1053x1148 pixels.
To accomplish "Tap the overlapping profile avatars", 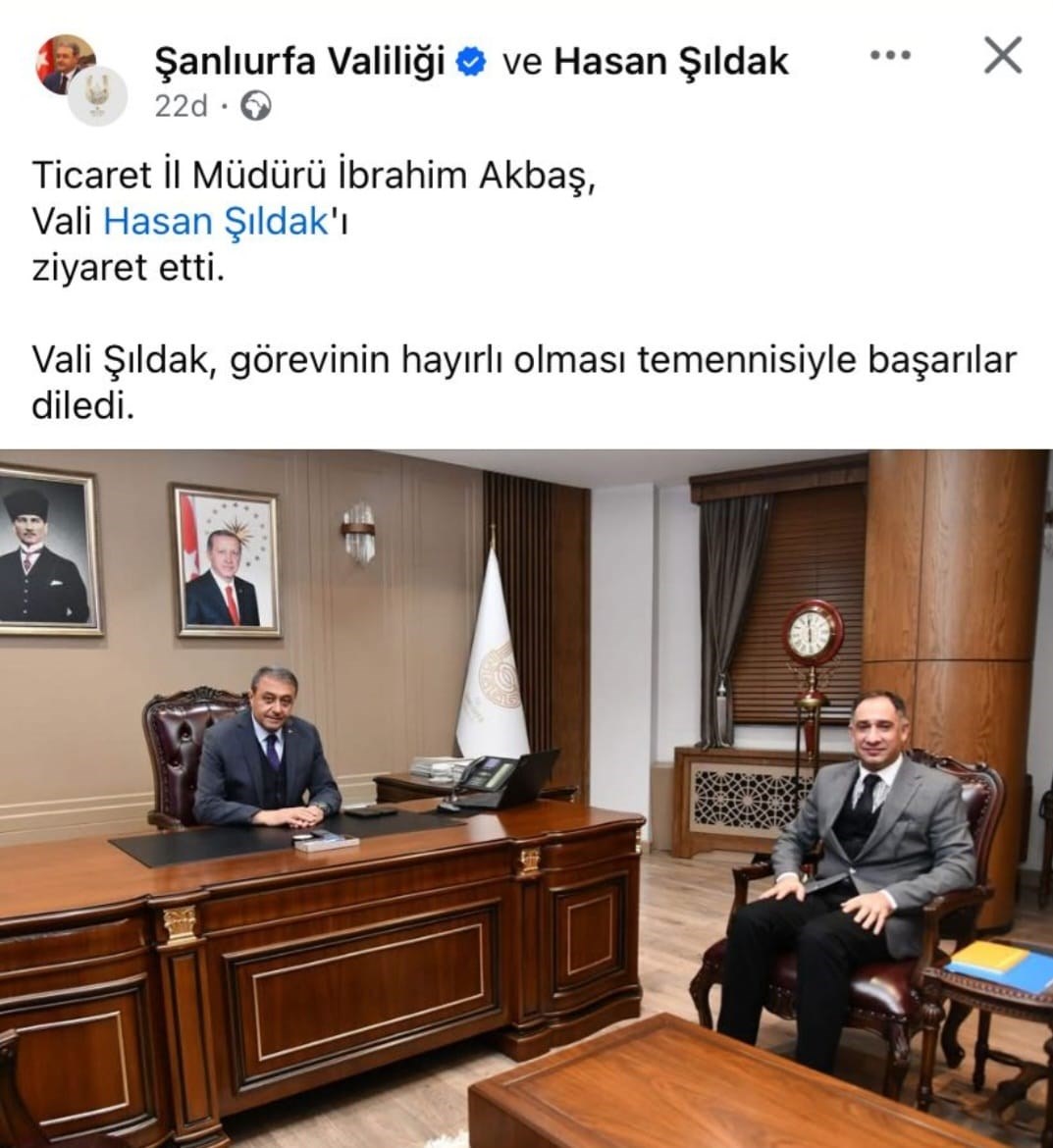I will [x=81, y=80].
